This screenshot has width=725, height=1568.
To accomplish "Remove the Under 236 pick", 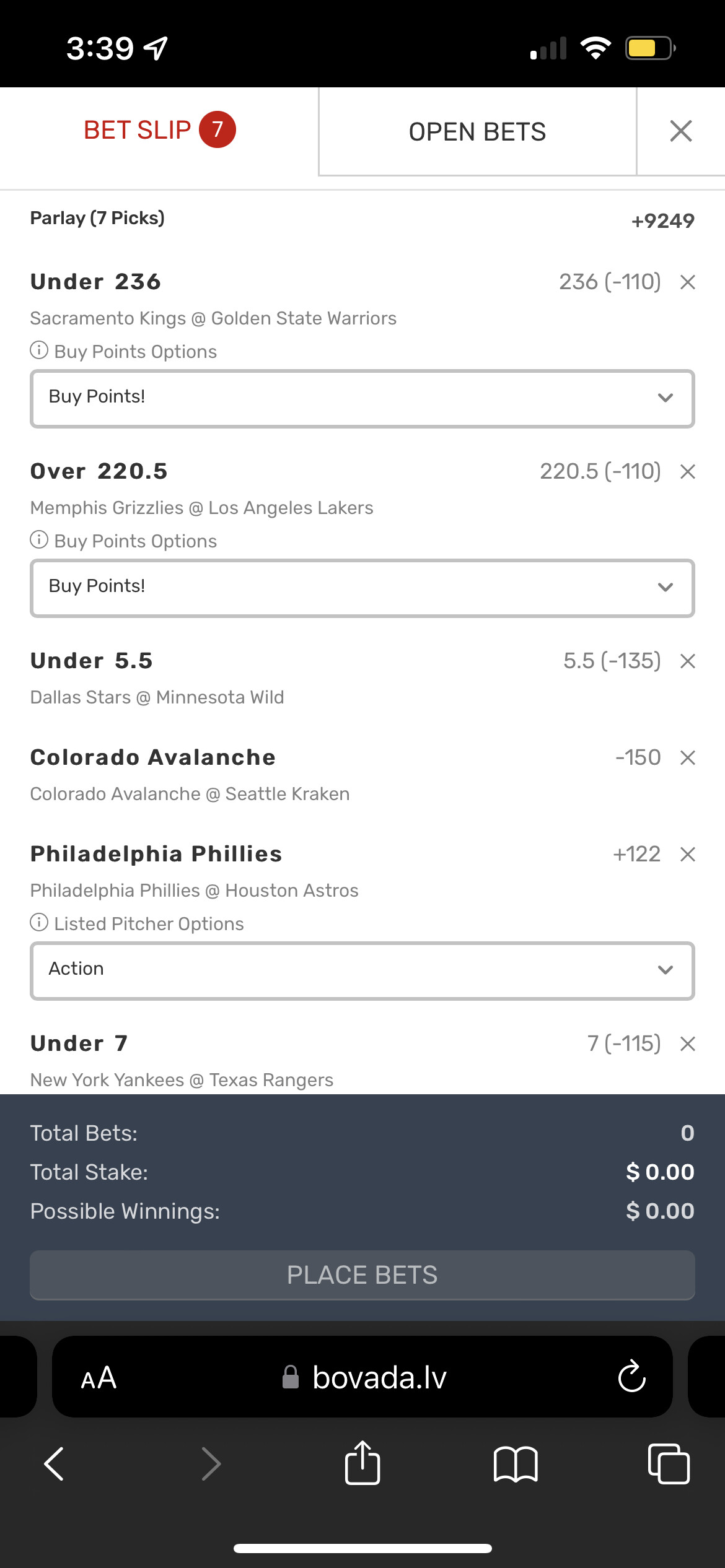I will tap(687, 282).
